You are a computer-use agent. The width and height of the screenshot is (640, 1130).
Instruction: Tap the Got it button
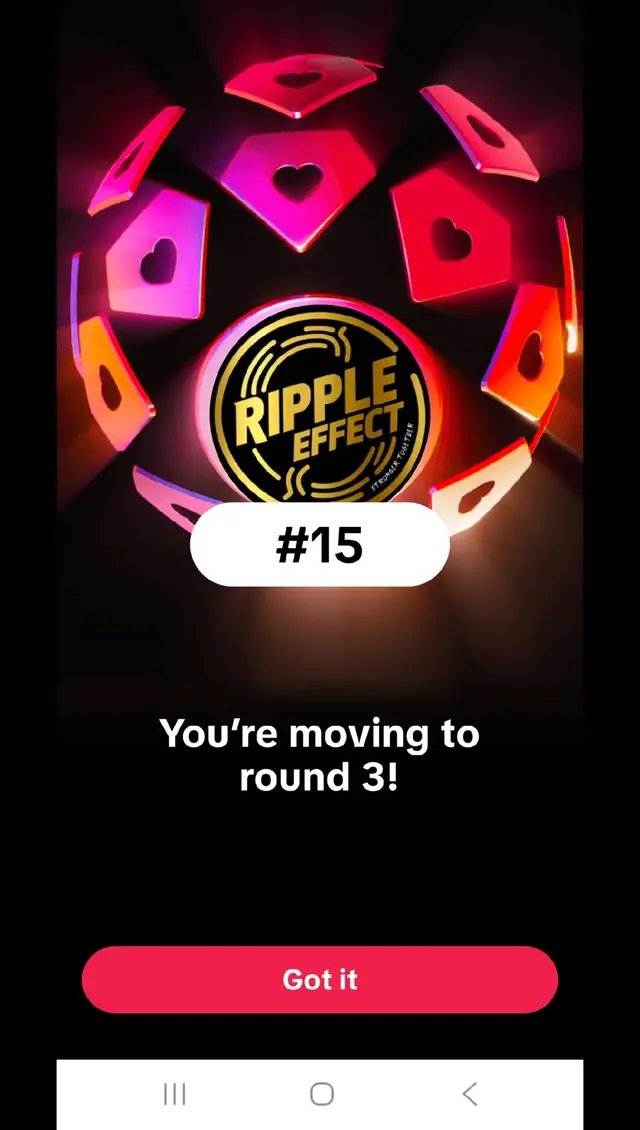[x=320, y=979]
